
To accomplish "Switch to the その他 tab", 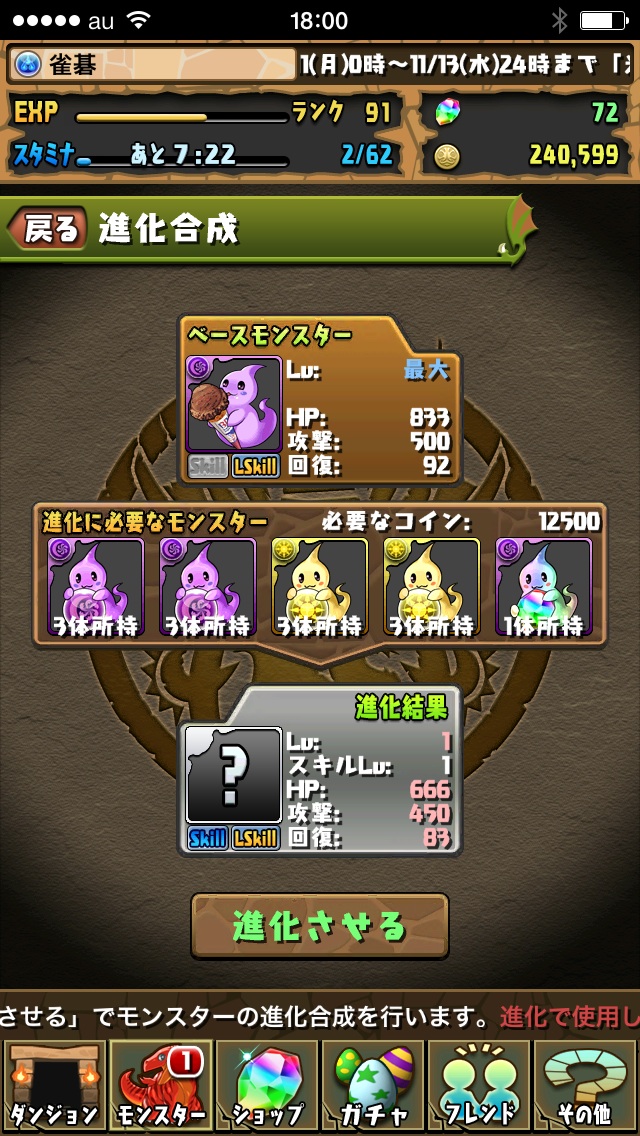I will click(586, 1086).
